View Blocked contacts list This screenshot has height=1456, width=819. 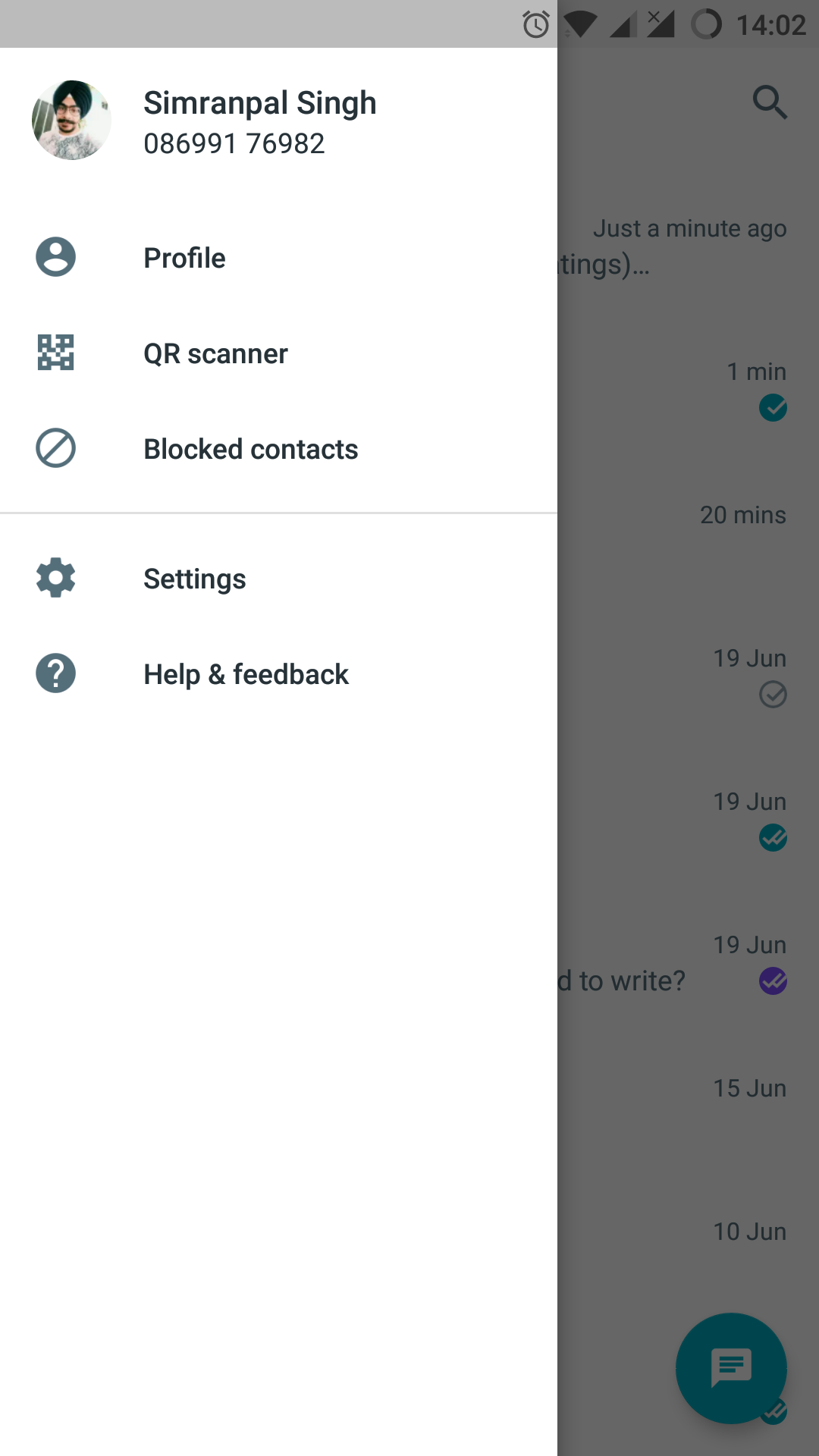(278, 448)
